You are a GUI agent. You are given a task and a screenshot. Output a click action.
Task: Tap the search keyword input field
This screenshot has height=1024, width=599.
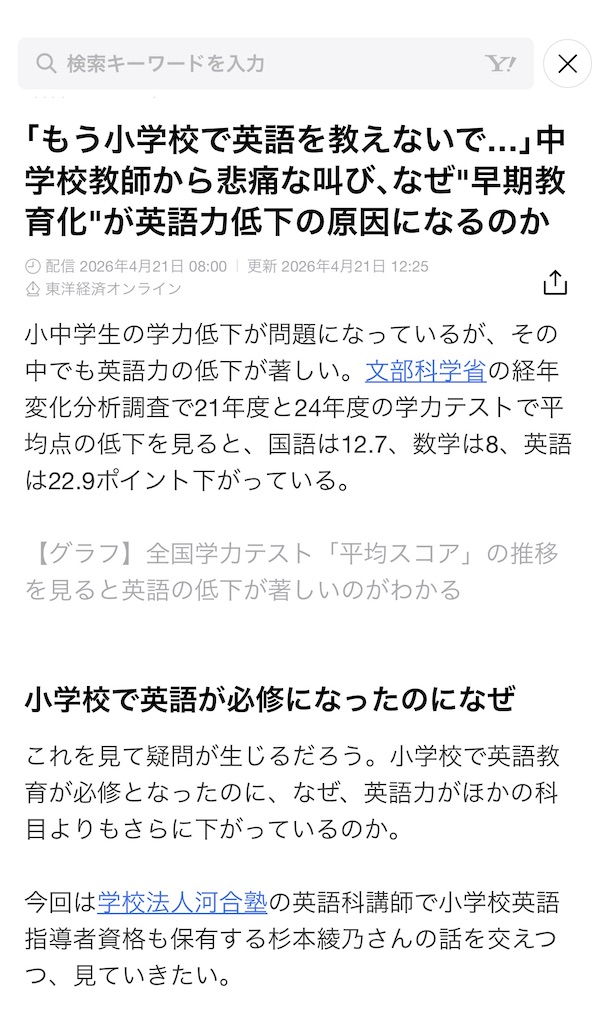point(275,63)
